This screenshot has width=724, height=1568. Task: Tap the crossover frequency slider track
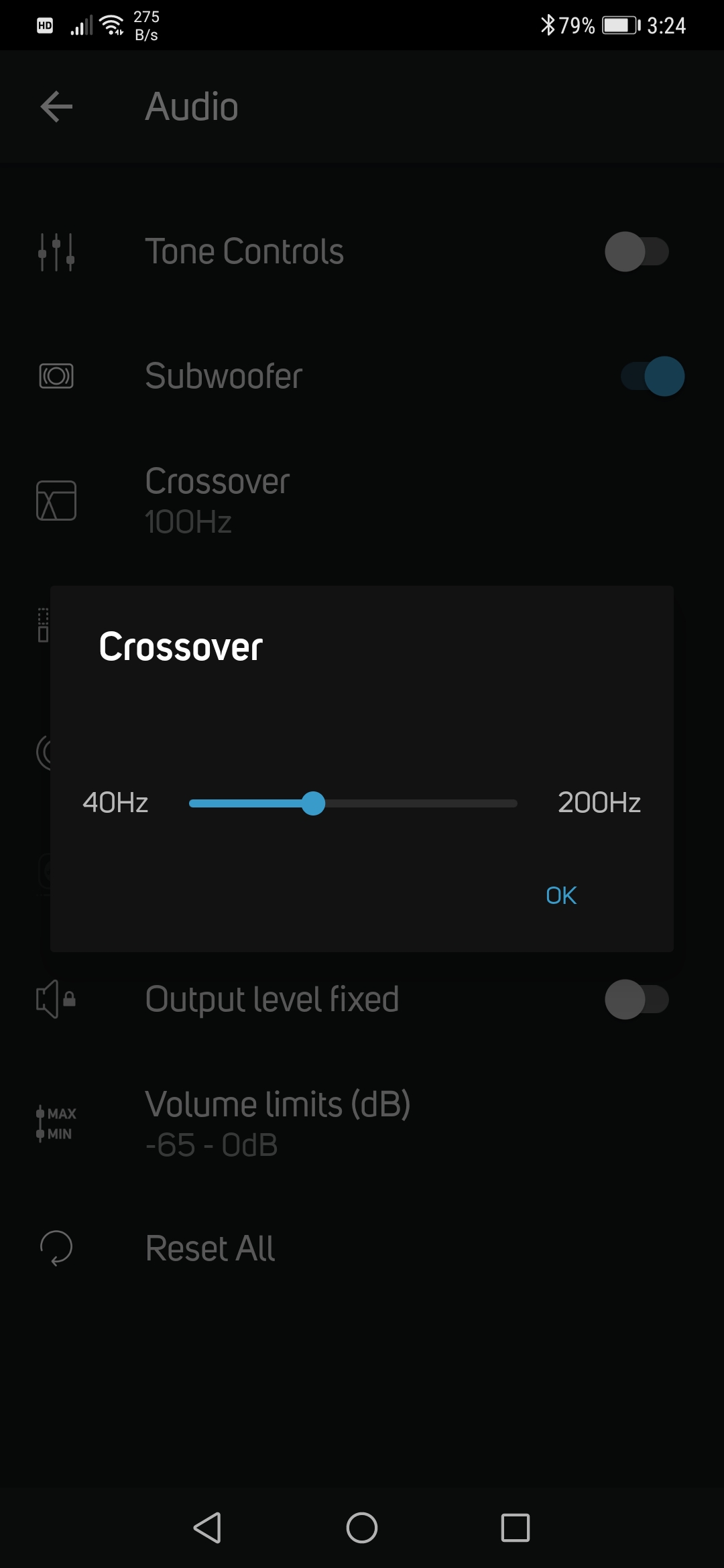(353, 803)
